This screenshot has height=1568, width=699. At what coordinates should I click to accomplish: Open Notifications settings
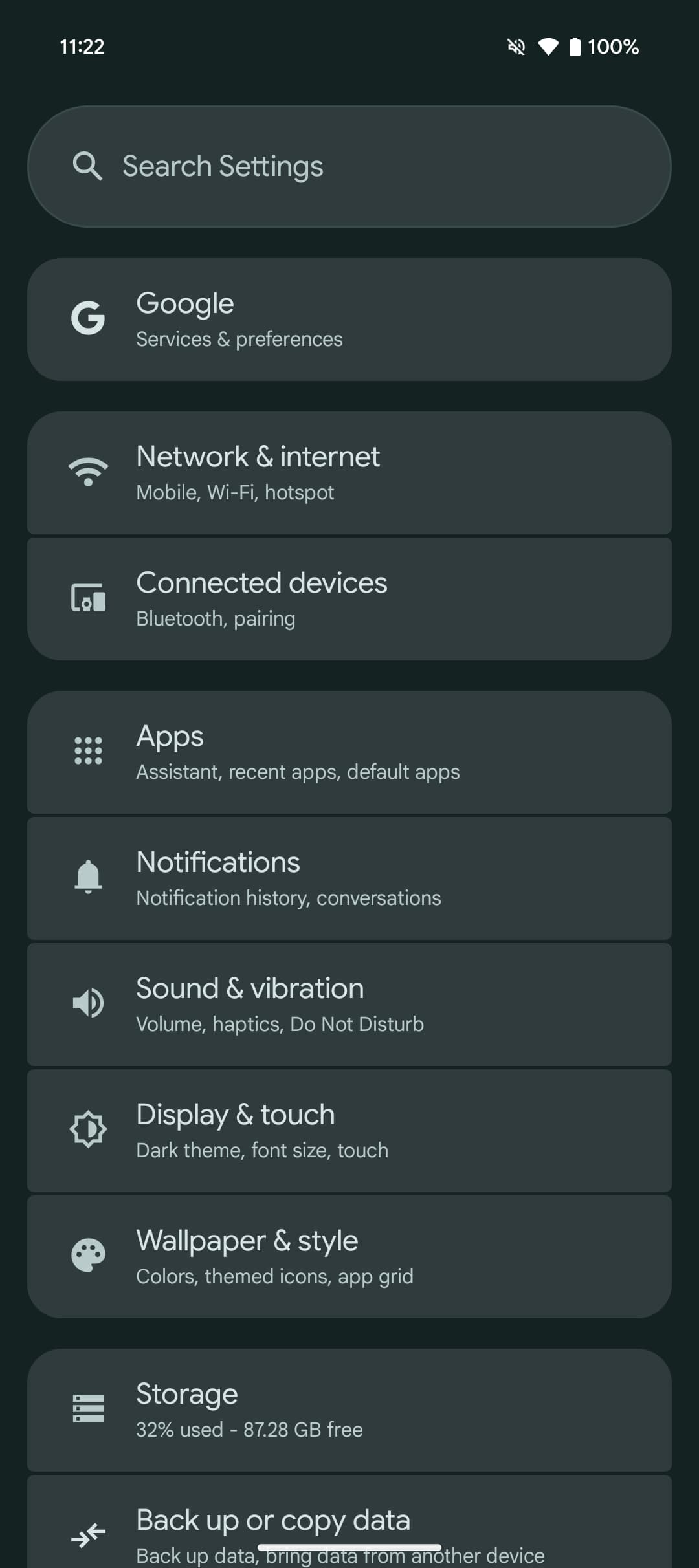pos(349,878)
